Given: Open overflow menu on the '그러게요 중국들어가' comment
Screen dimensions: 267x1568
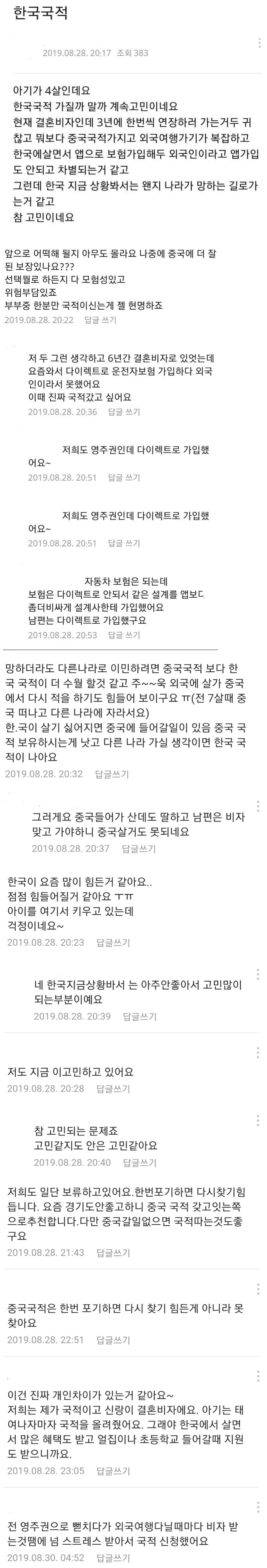Looking at the screenshot, I should click(258, 806).
